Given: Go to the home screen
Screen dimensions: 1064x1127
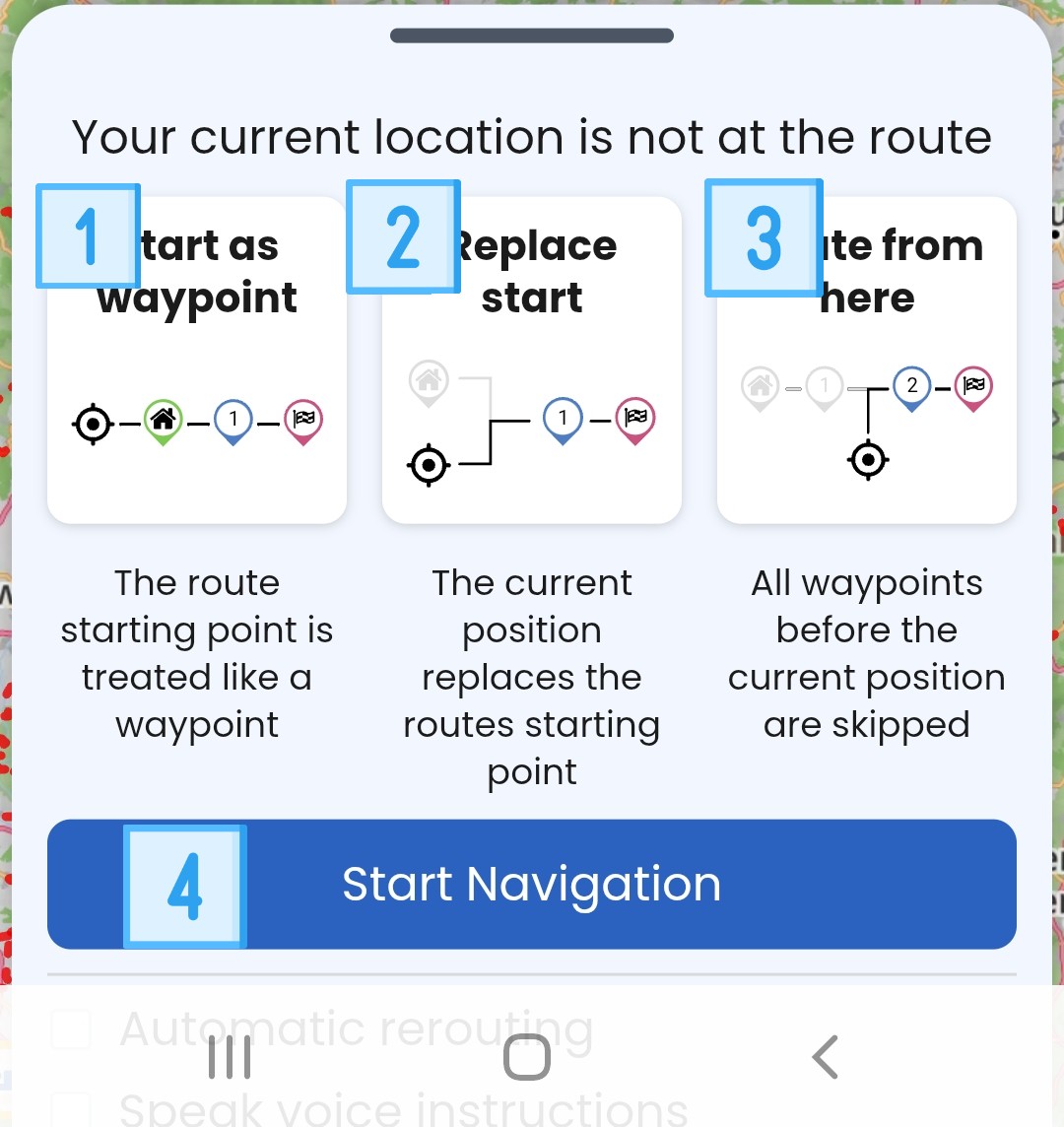Looking at the screenshot, I should (x=527, y=1057).
